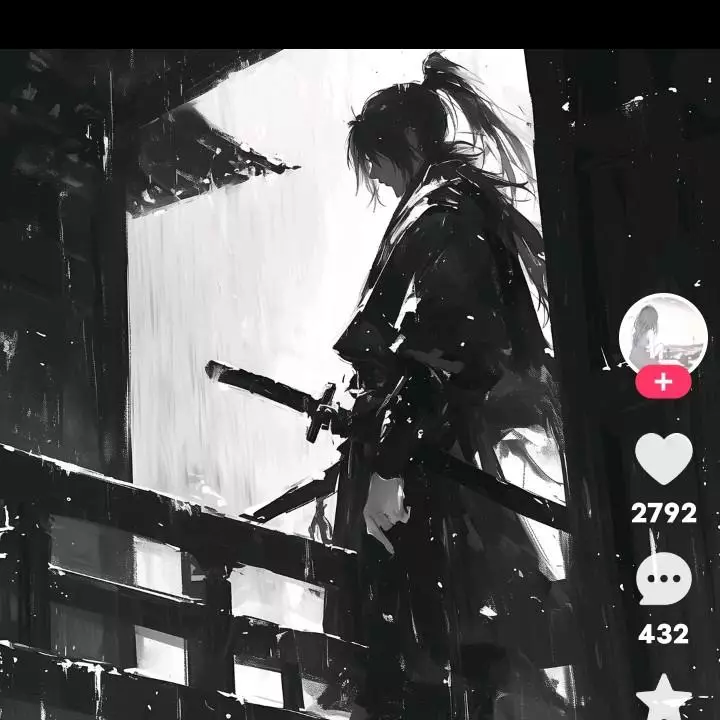Save the video with the star icon
The image size is (720, 720).
(x=663, y=698)
